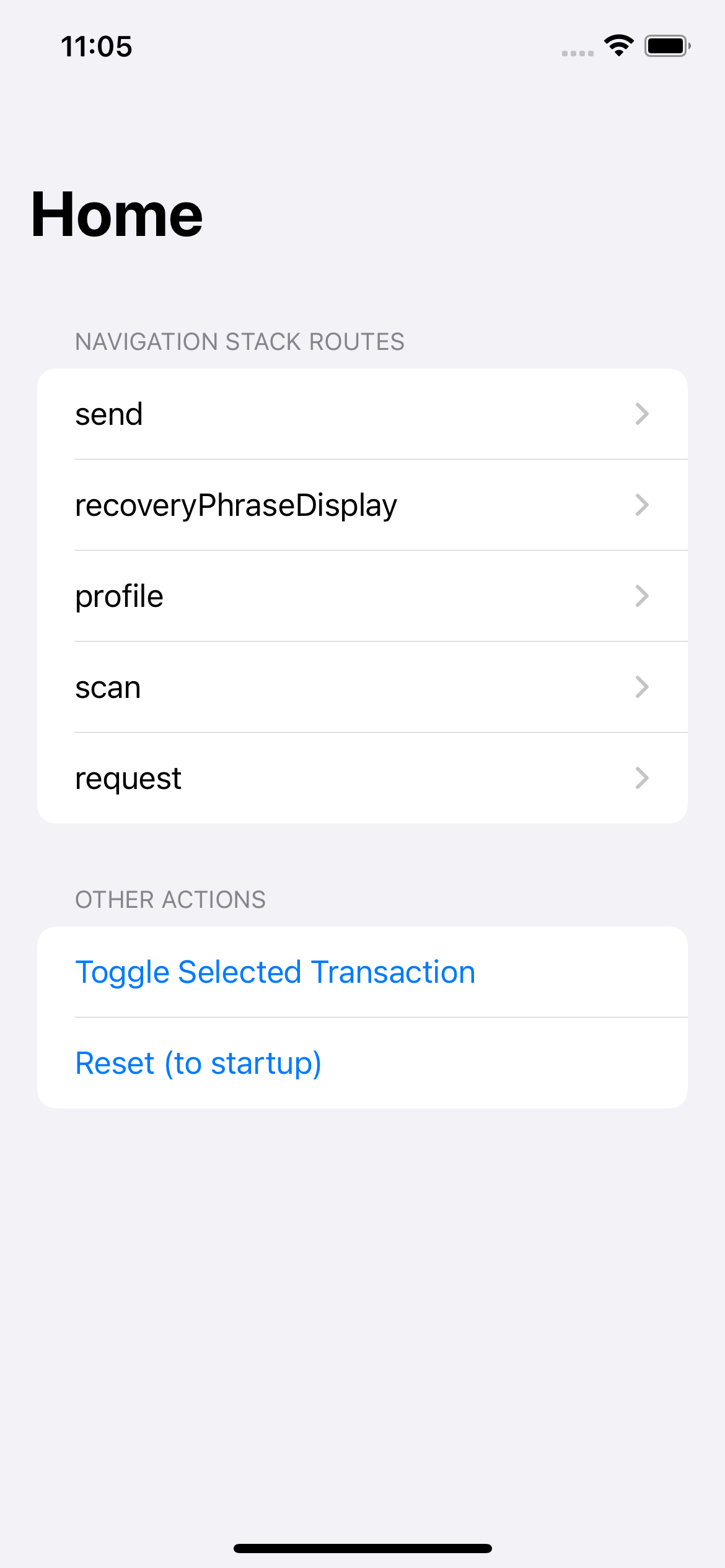Navigate to recoveryPhraseDisplay
The height and width of the screenshot is (1568, 725).
[362, 505]
